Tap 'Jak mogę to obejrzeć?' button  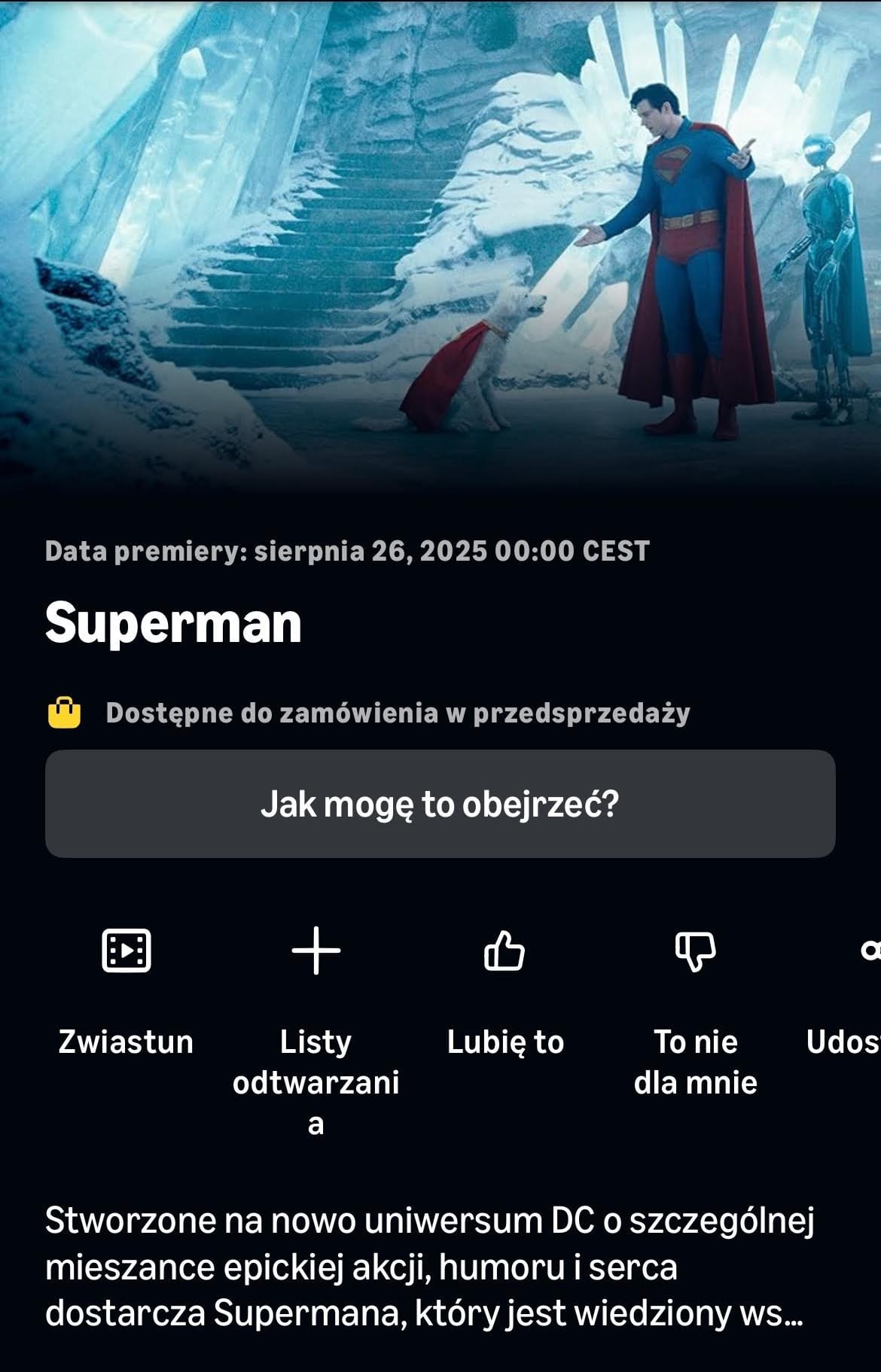tap(440, 804)
